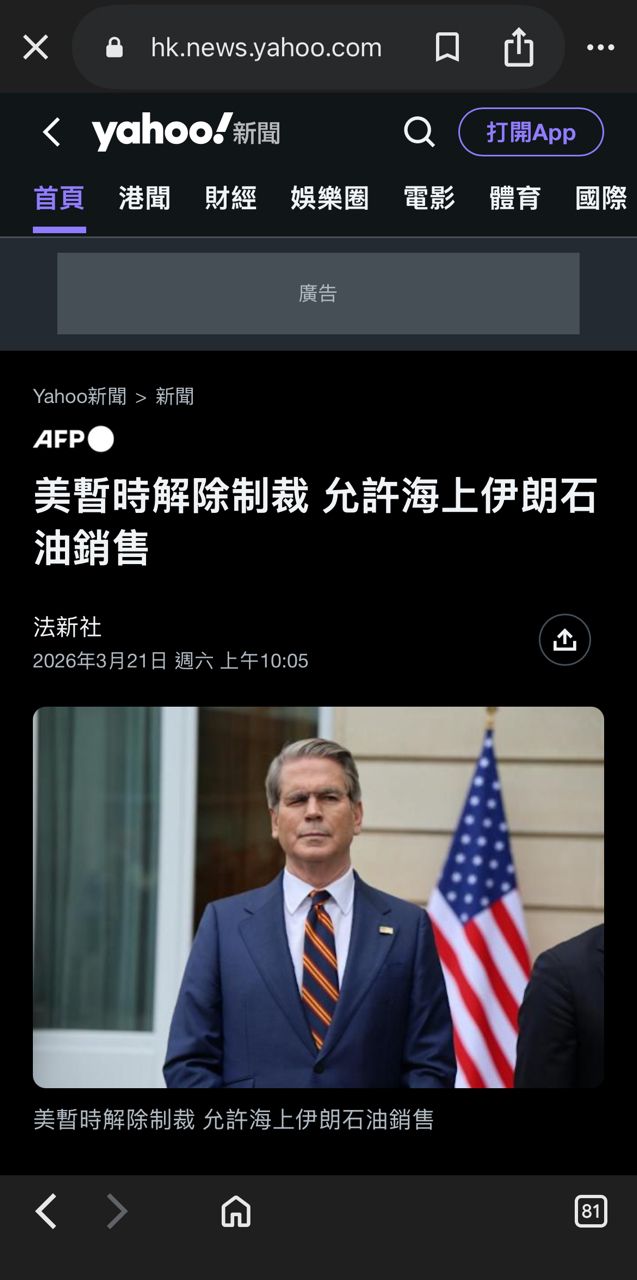Switch to the 首頁 tab

pyautogui.click(x=59, y=198)
